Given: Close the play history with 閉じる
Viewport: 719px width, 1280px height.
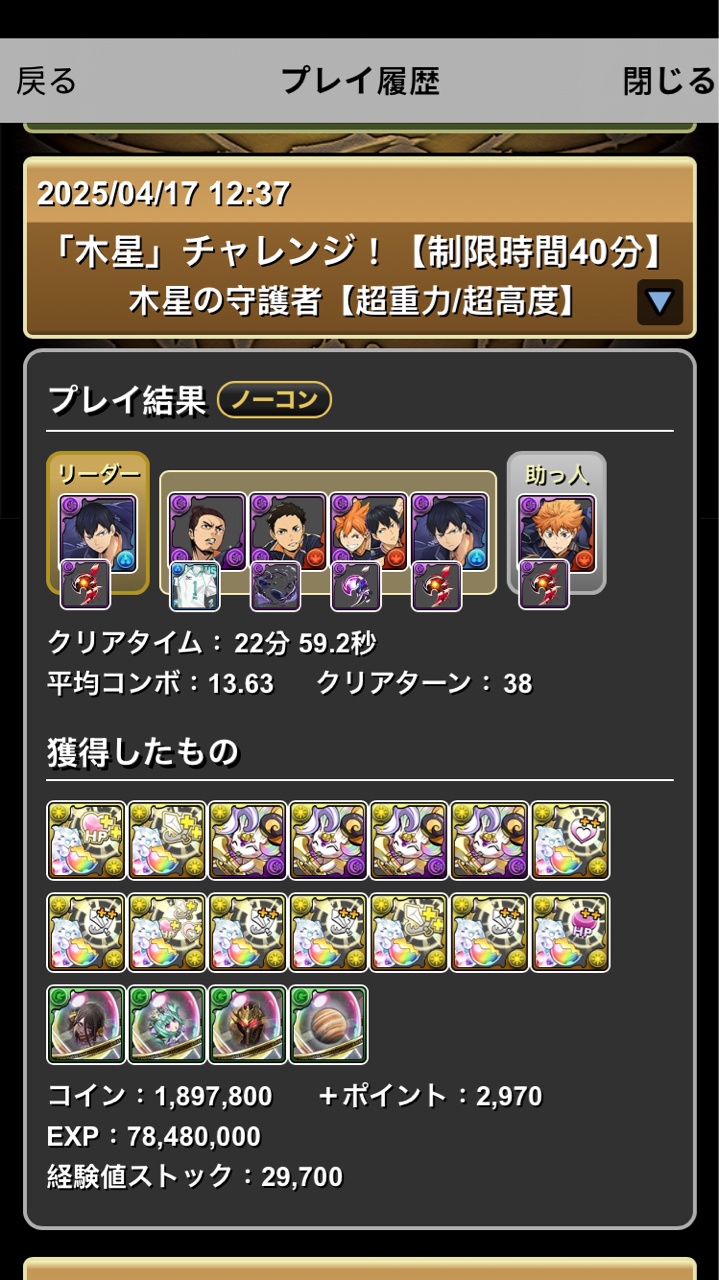Looking at the screenshot, I should (668, 81).
